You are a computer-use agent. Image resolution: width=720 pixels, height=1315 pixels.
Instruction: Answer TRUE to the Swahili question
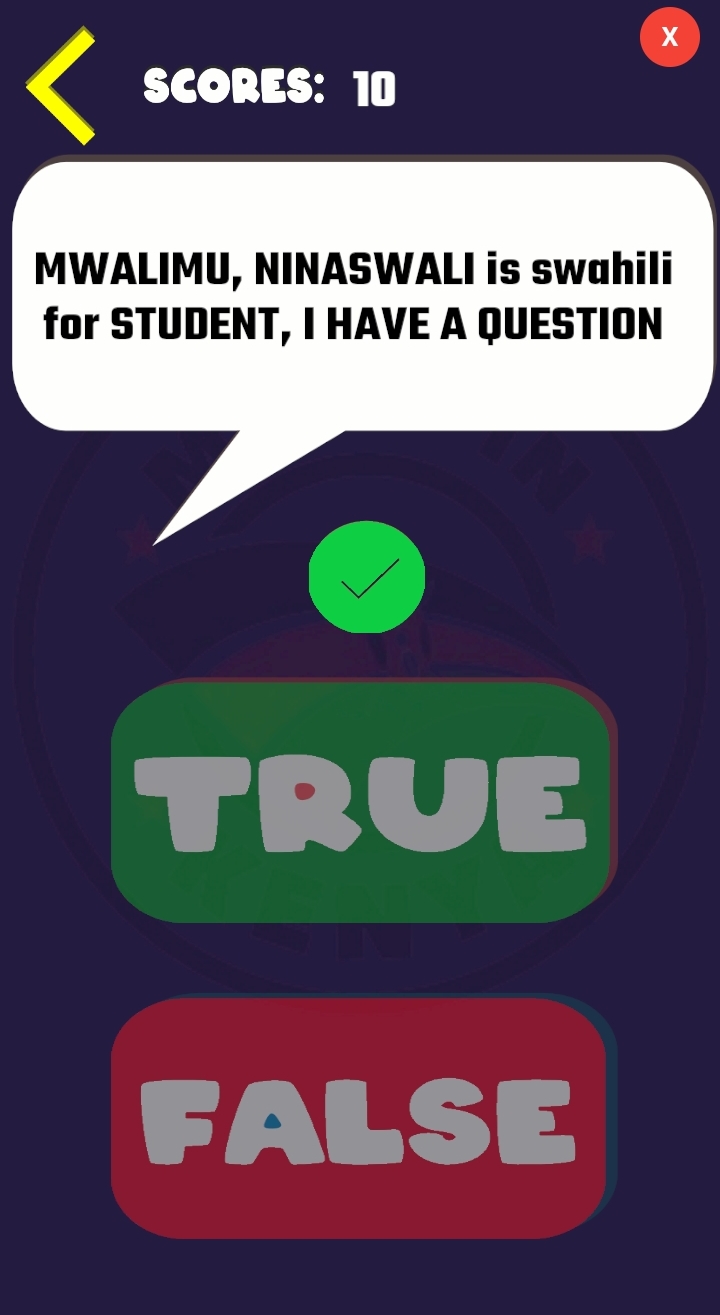point(360,802)
